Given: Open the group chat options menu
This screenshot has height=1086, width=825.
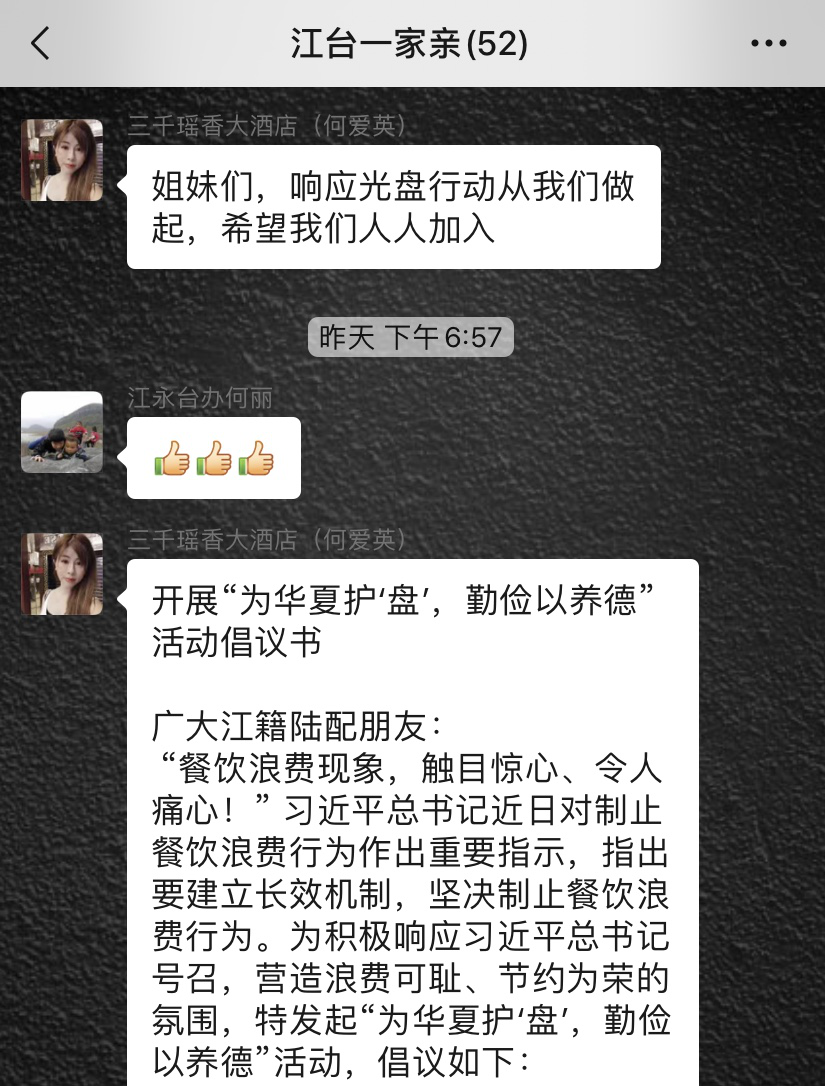Looking at the screenshot, I should [768, 44].
